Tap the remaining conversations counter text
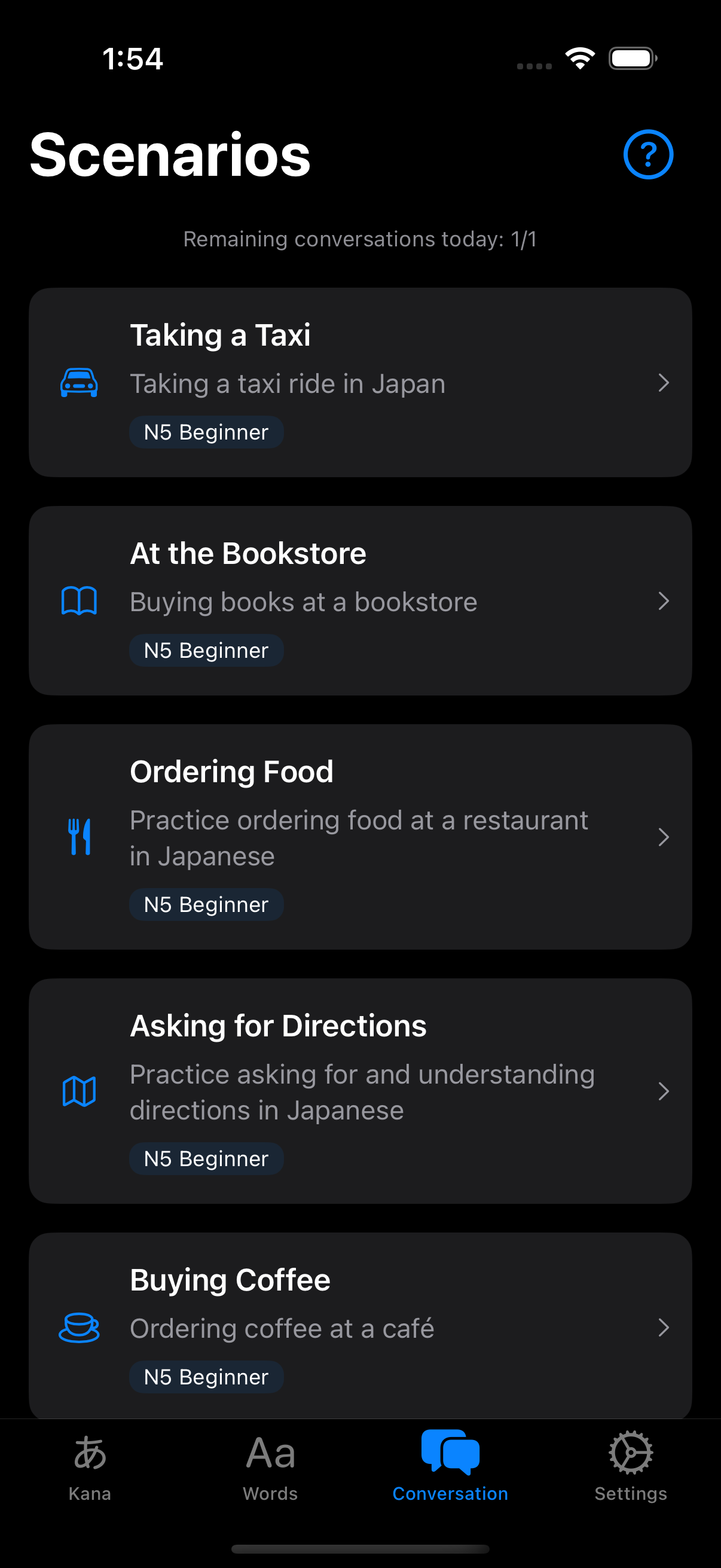721x1568 pixels. coord(360,239)
